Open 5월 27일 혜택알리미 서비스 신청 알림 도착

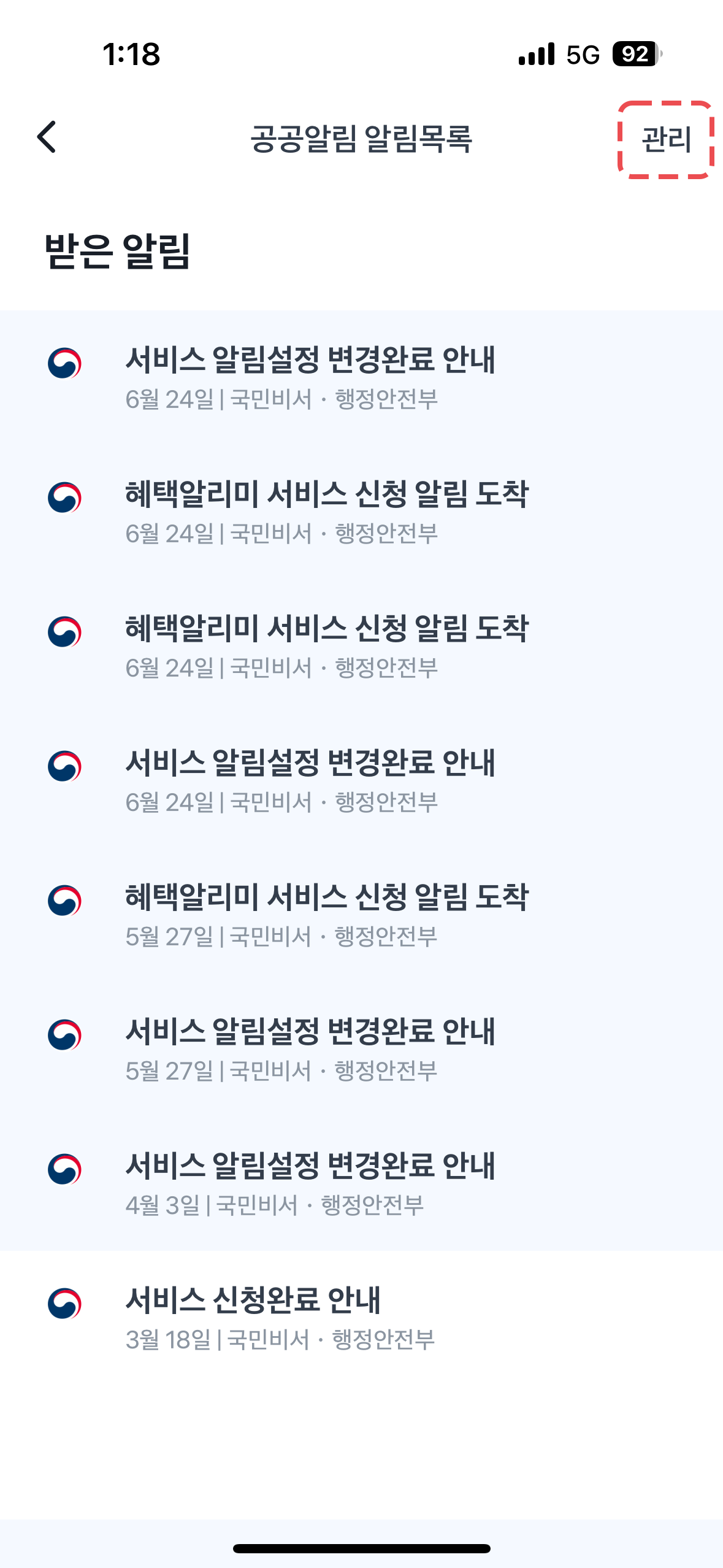pos(326,914)
